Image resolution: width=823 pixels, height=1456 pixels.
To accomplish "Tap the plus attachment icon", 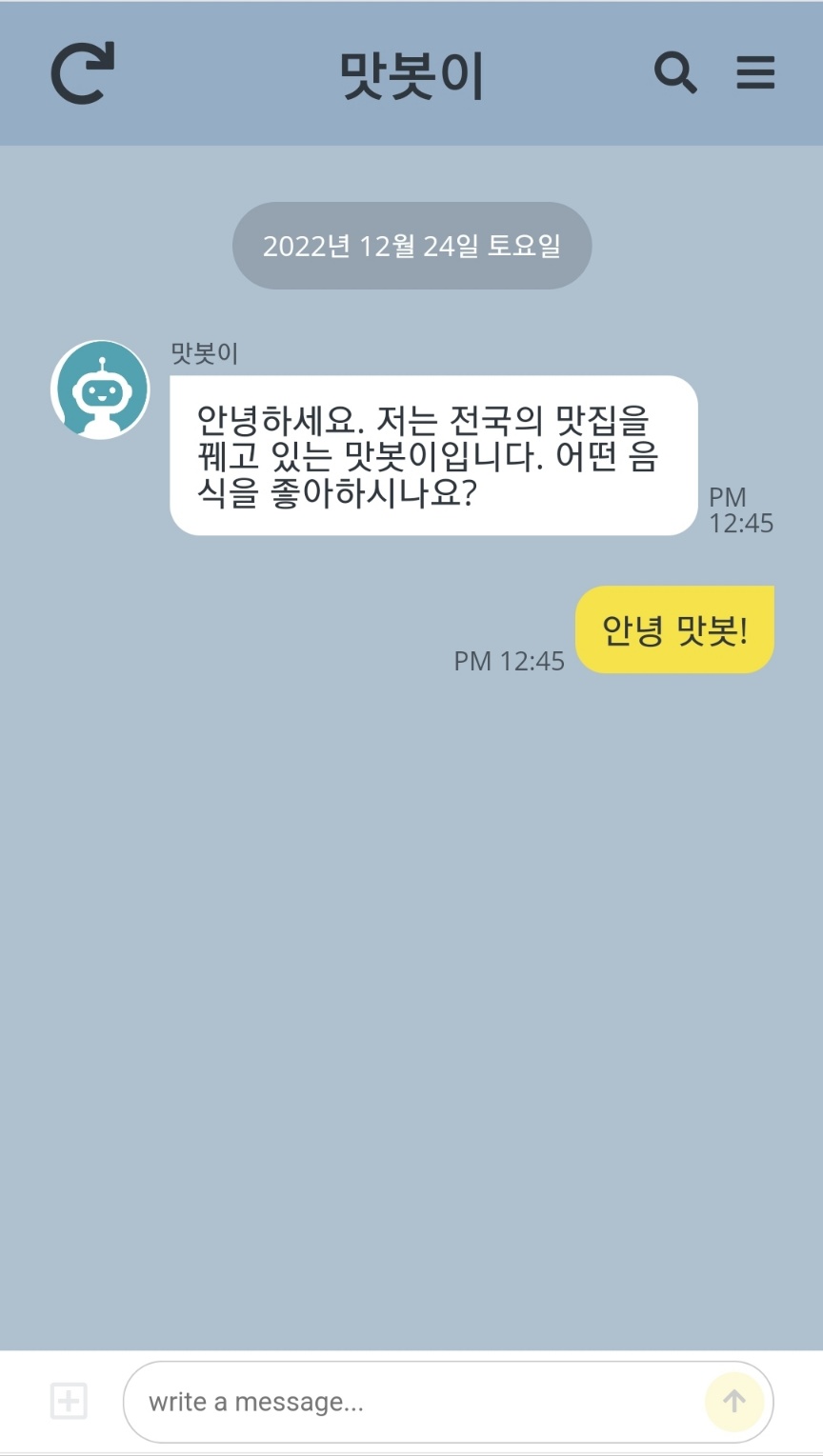I will [69, 1401].
